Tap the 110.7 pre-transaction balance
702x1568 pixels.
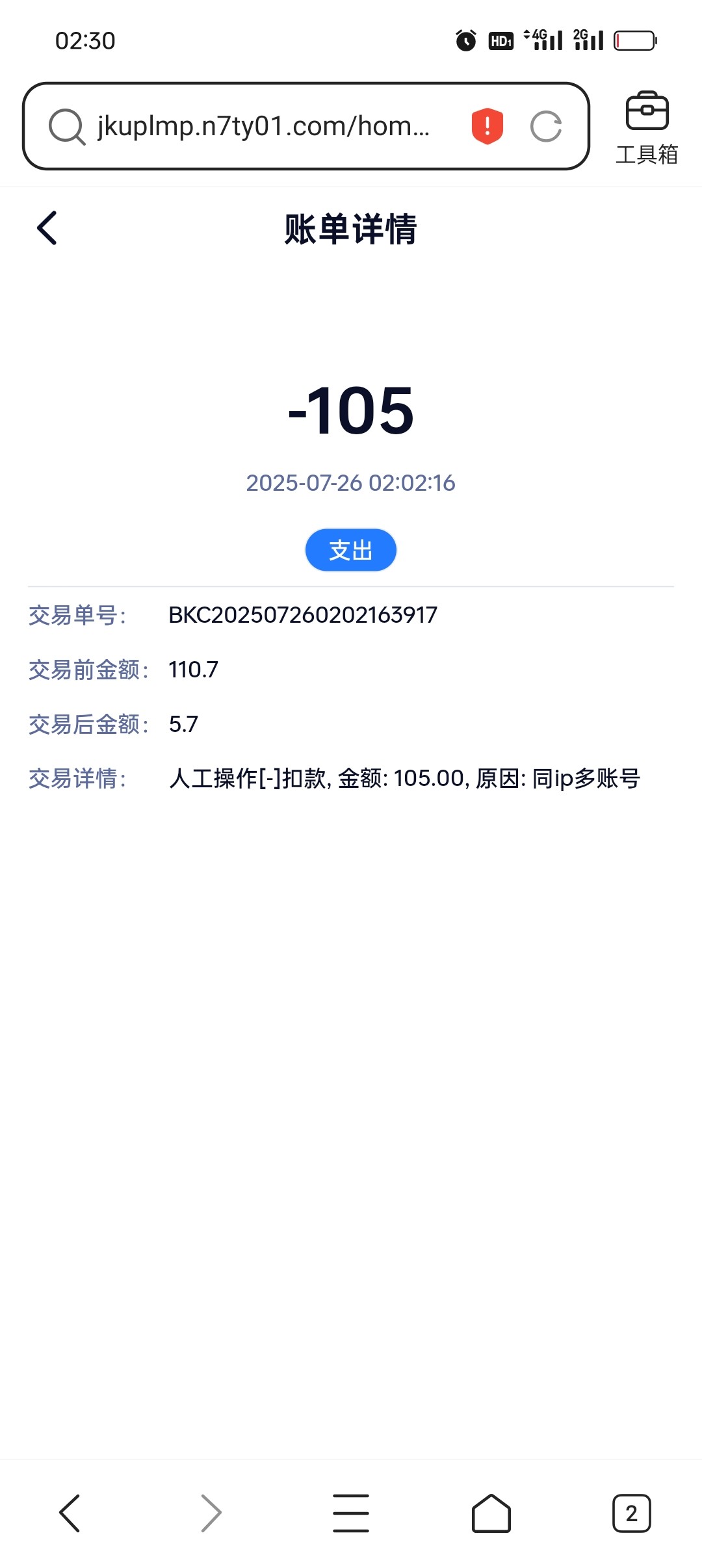coord(194,669)
